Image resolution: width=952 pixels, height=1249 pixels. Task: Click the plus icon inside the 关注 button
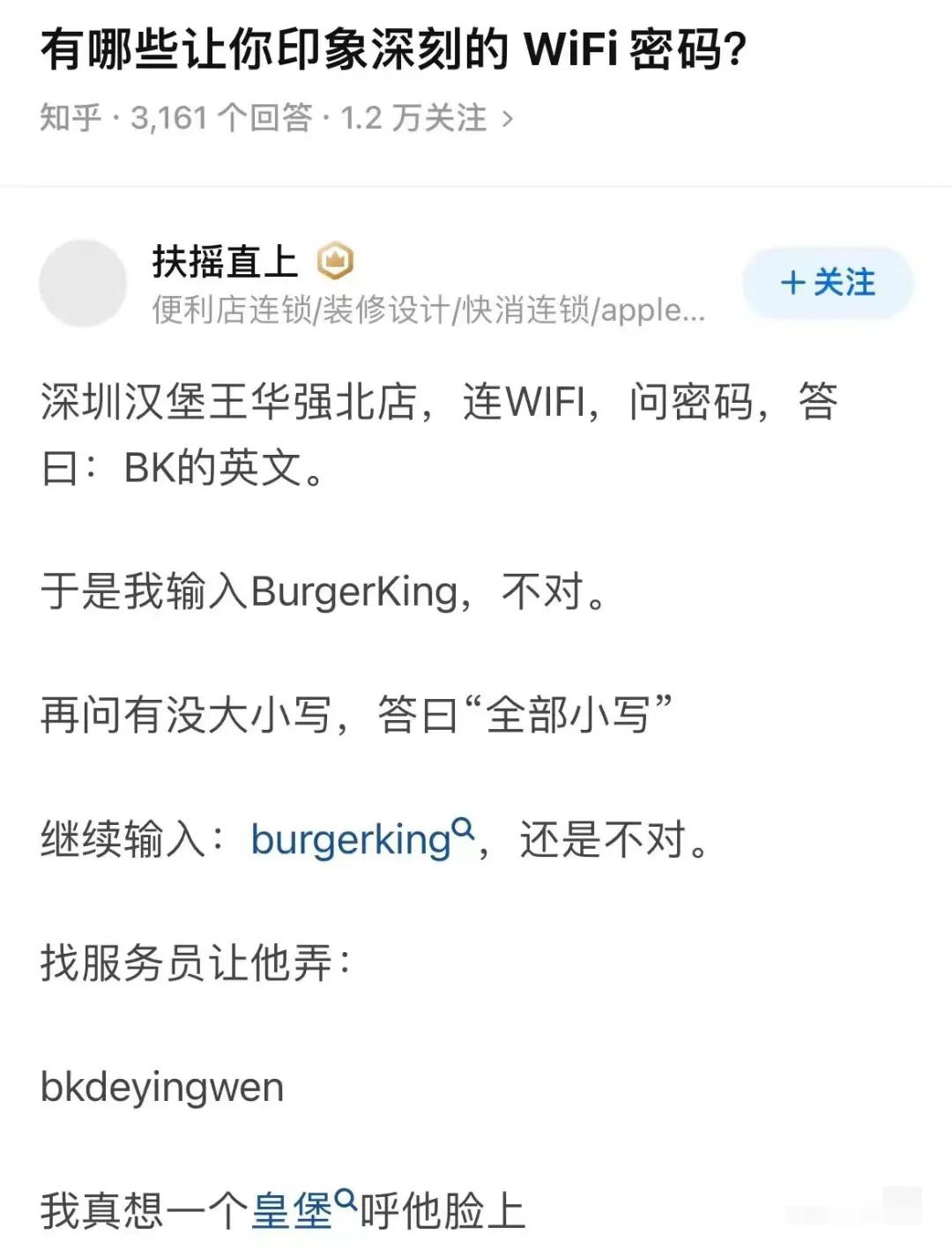[793, 283]
